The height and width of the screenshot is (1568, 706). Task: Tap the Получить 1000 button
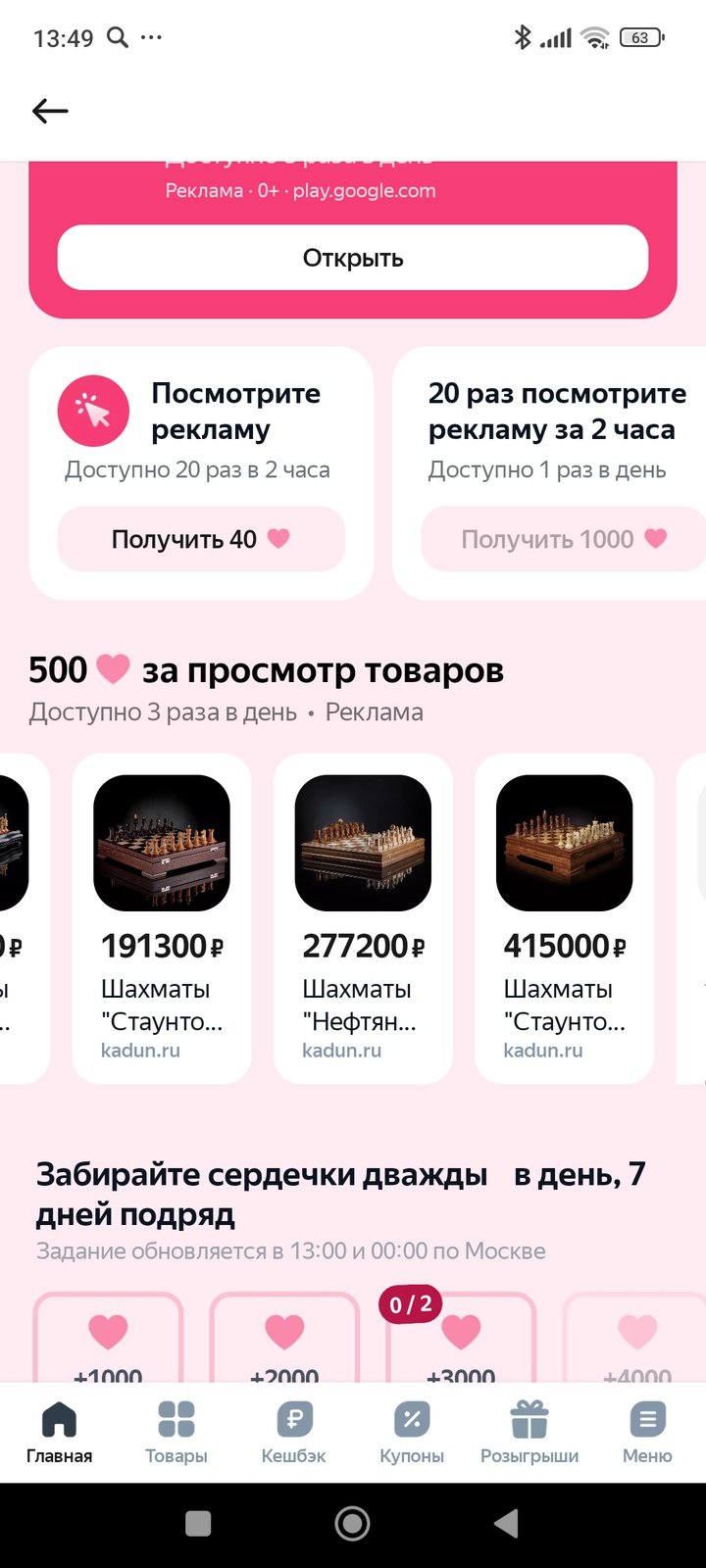pyautogui.click(x=563, y=539)
